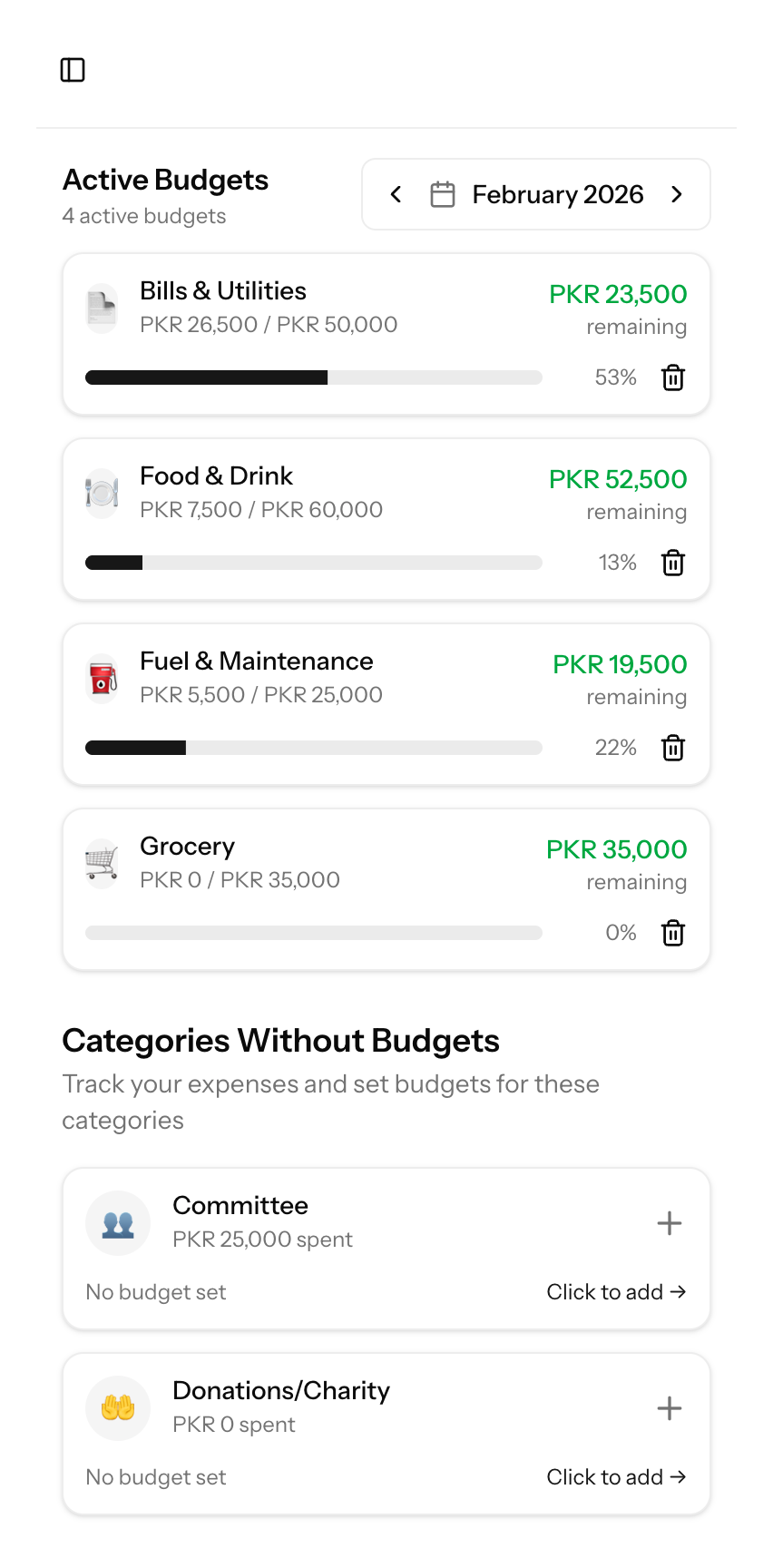The height and width of the screenshot is (1568, 773).
Task: Remove the Grocery budget via trash icon
Action: (672, 932)
